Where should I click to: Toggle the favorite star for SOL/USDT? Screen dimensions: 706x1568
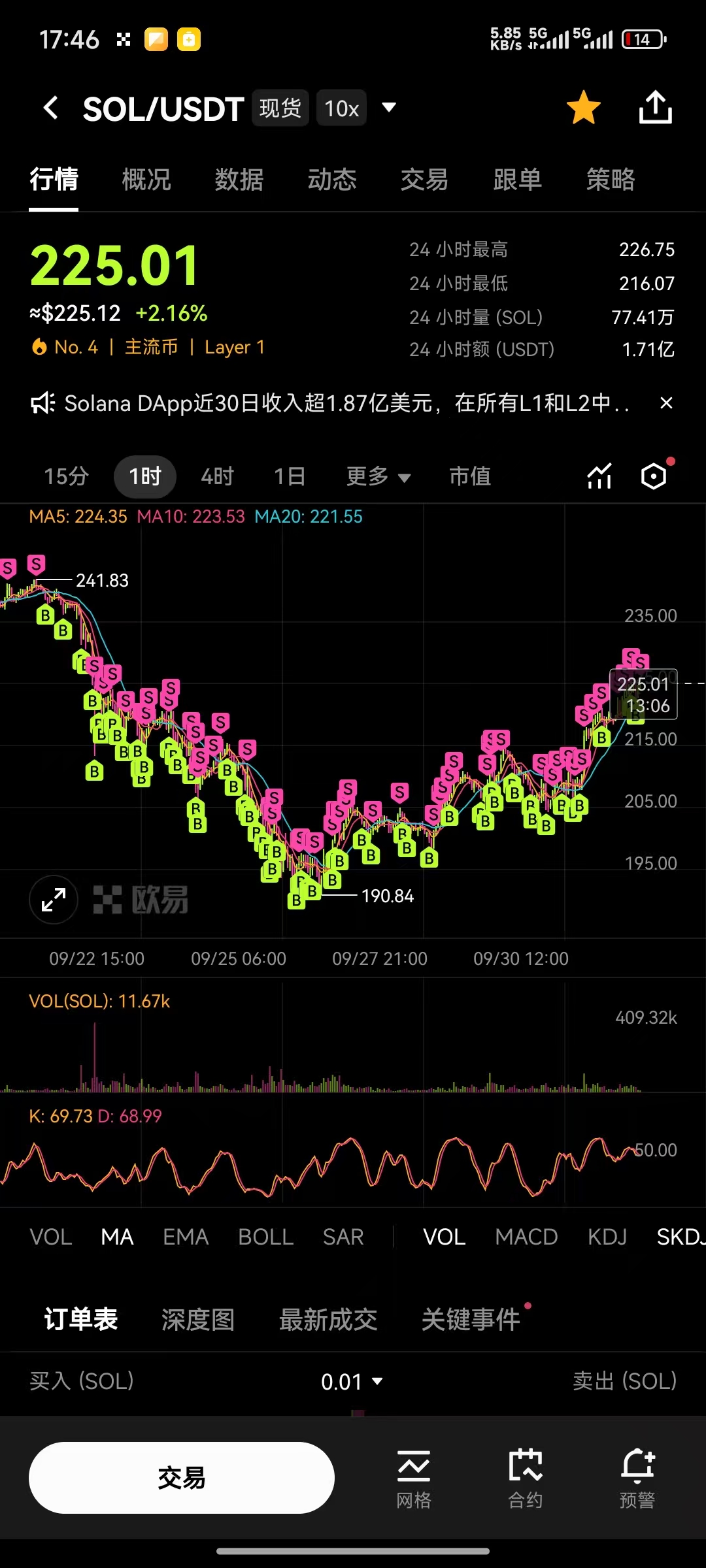584,108
